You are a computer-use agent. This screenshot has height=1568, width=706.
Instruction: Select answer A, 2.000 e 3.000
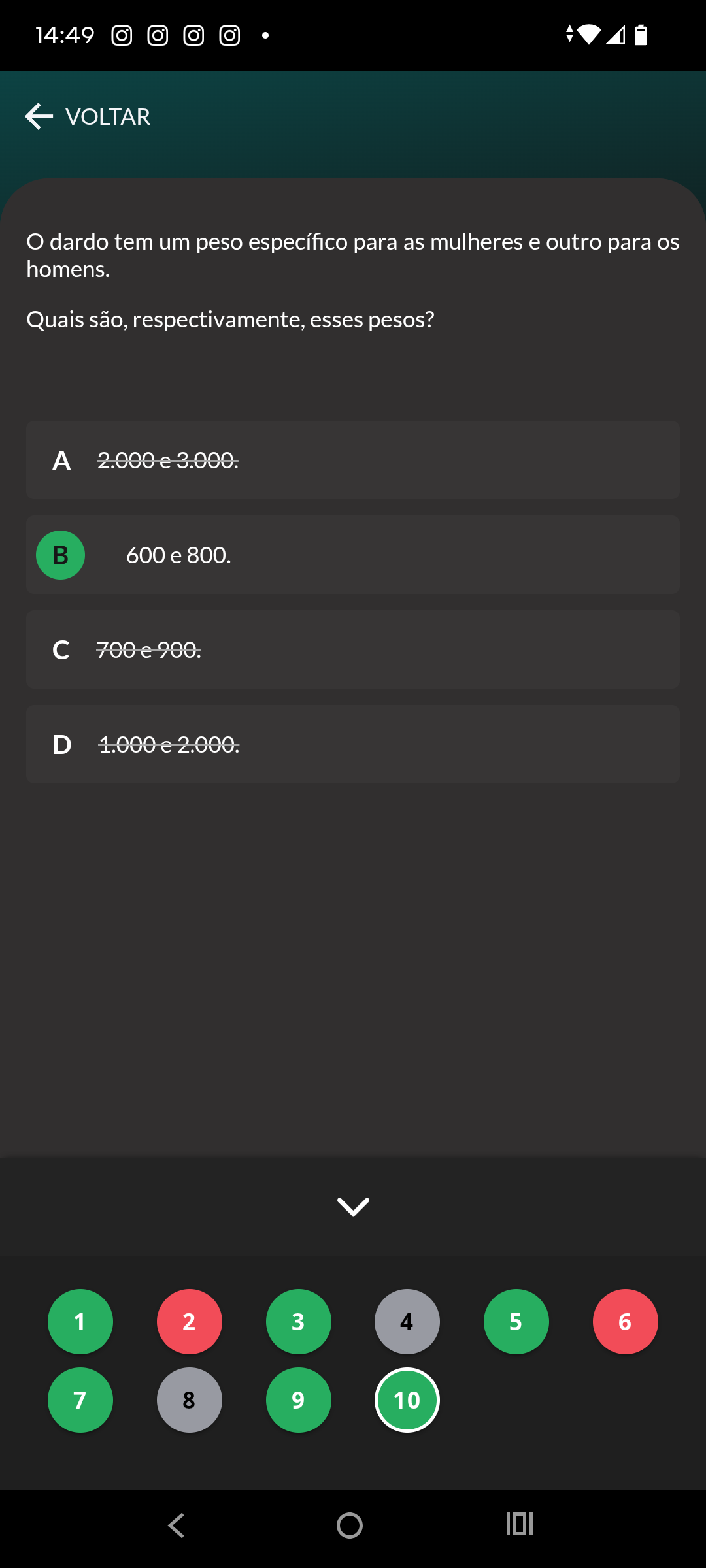[353, 460]
